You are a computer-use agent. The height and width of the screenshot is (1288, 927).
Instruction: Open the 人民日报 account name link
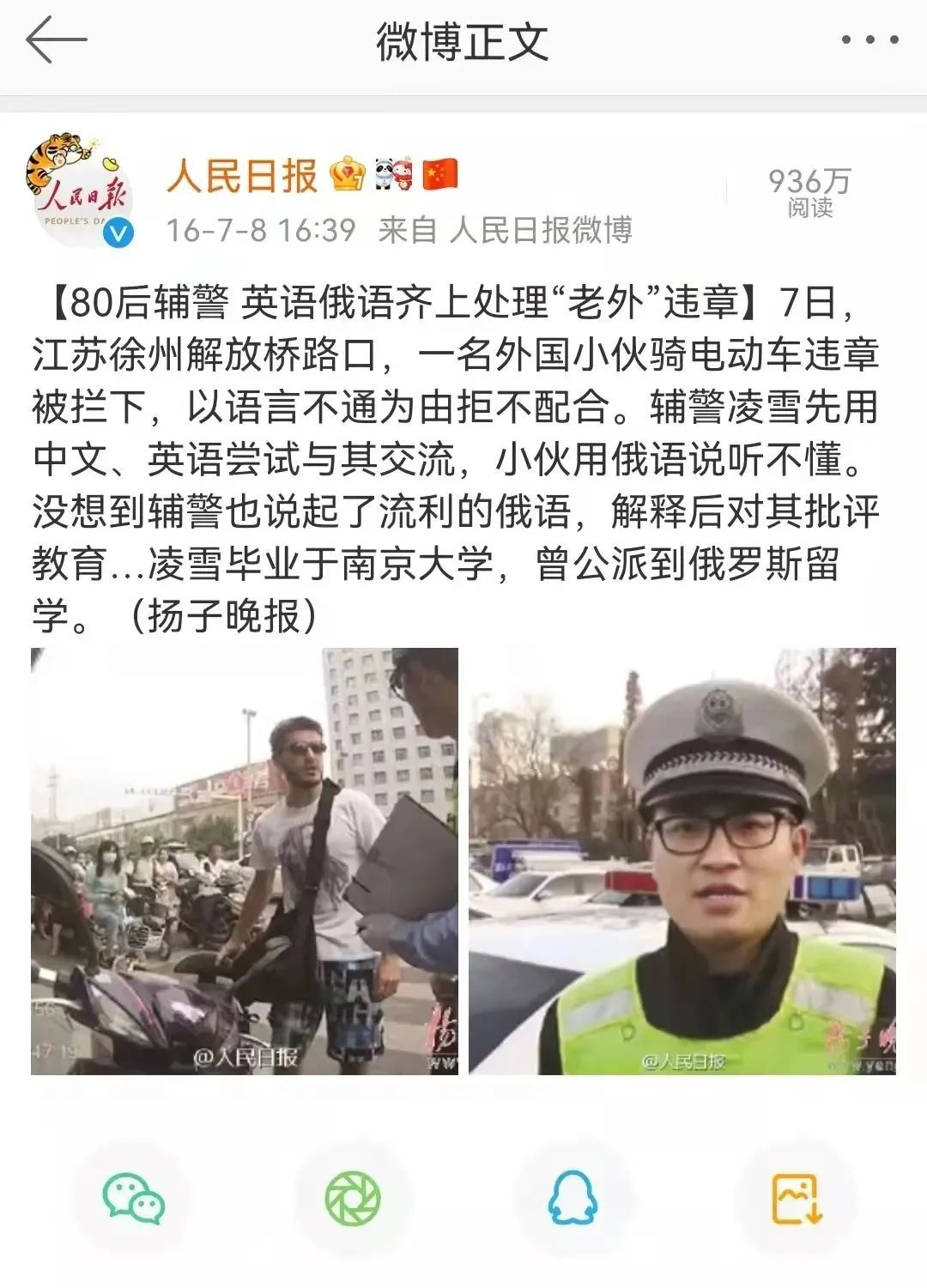click(x=242, y=176)
